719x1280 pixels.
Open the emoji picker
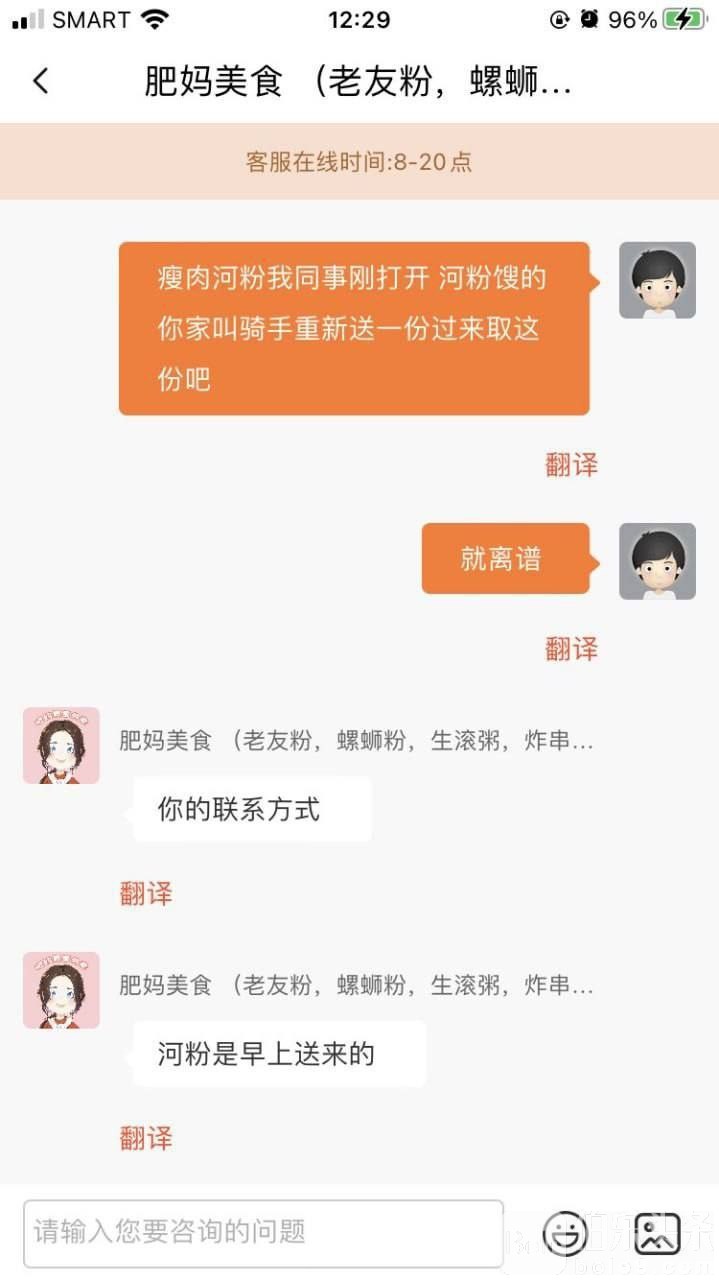click(565, 1233)
